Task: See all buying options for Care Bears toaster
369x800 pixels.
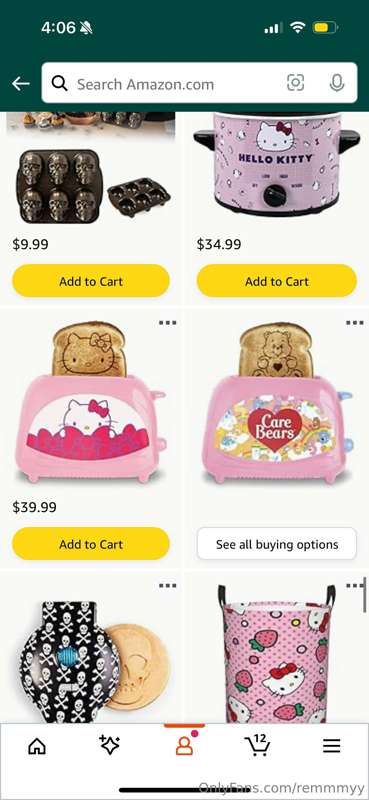Action: pyautogui.click(x=277, y=544)
